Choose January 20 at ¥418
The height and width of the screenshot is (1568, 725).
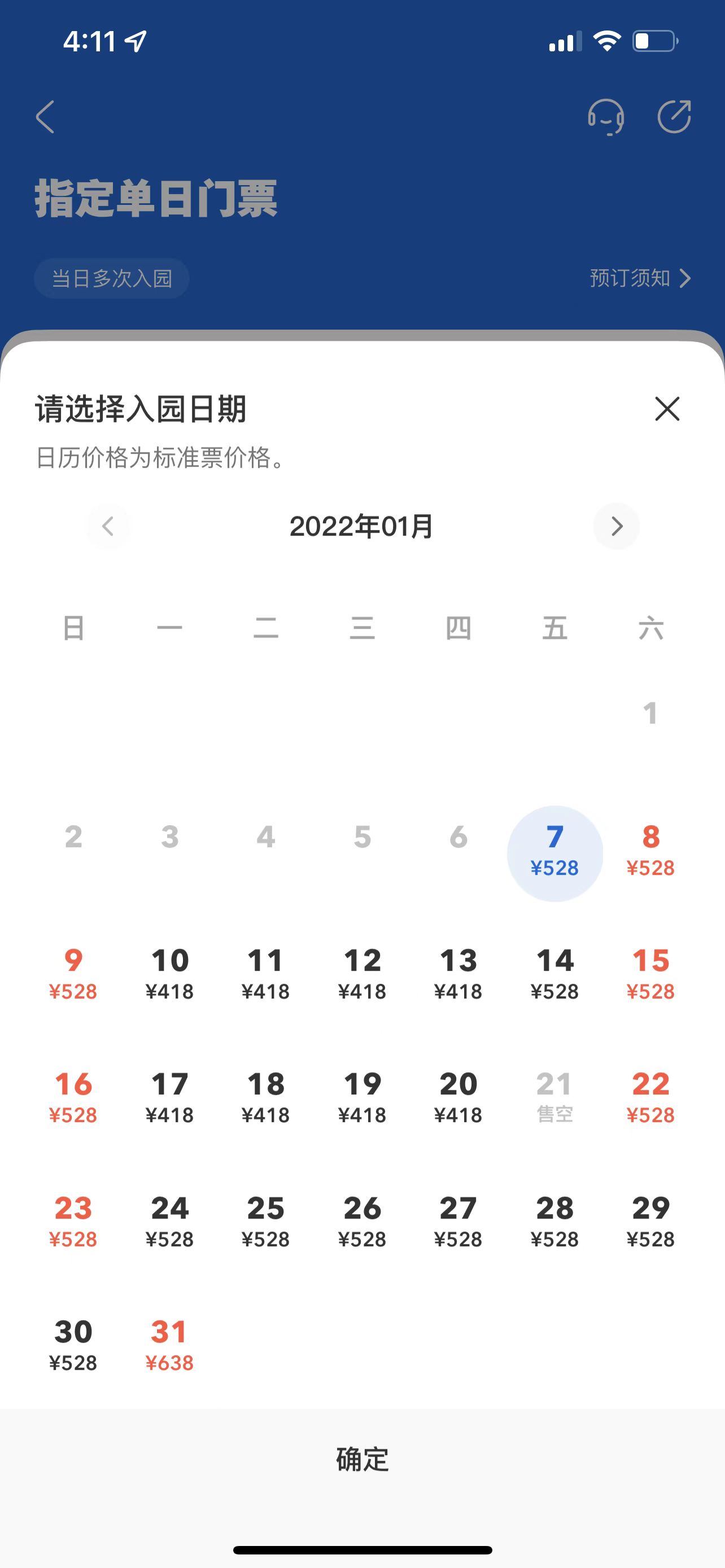458,1098
